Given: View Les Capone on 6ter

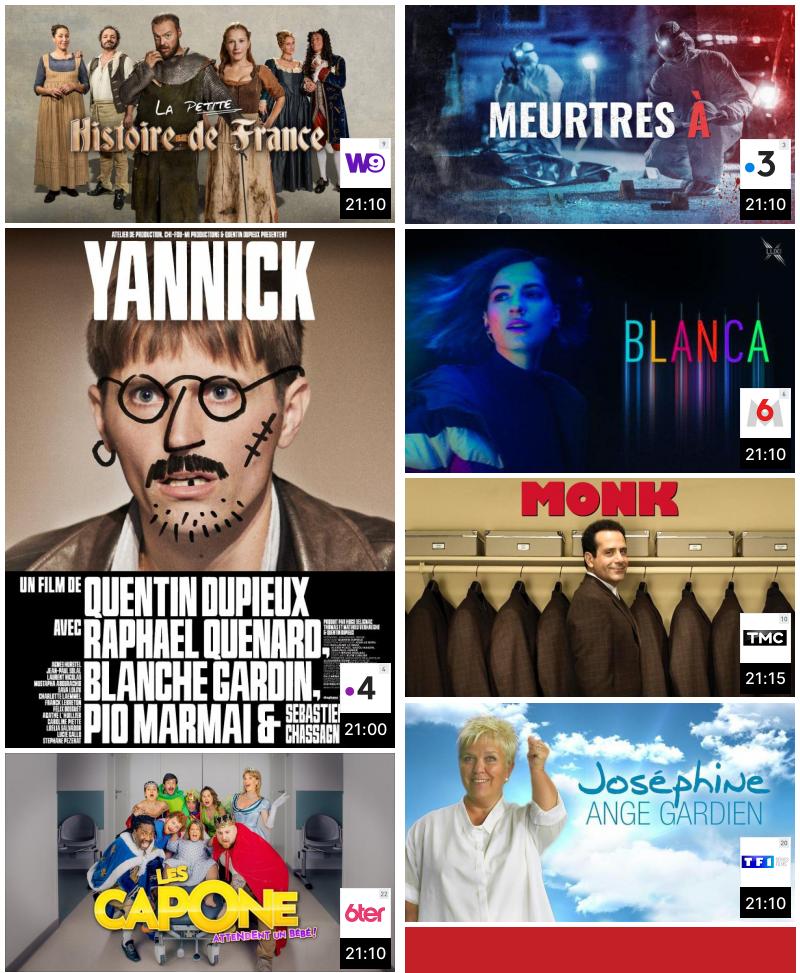Looking at the screenshot, I should click(199, 861).
